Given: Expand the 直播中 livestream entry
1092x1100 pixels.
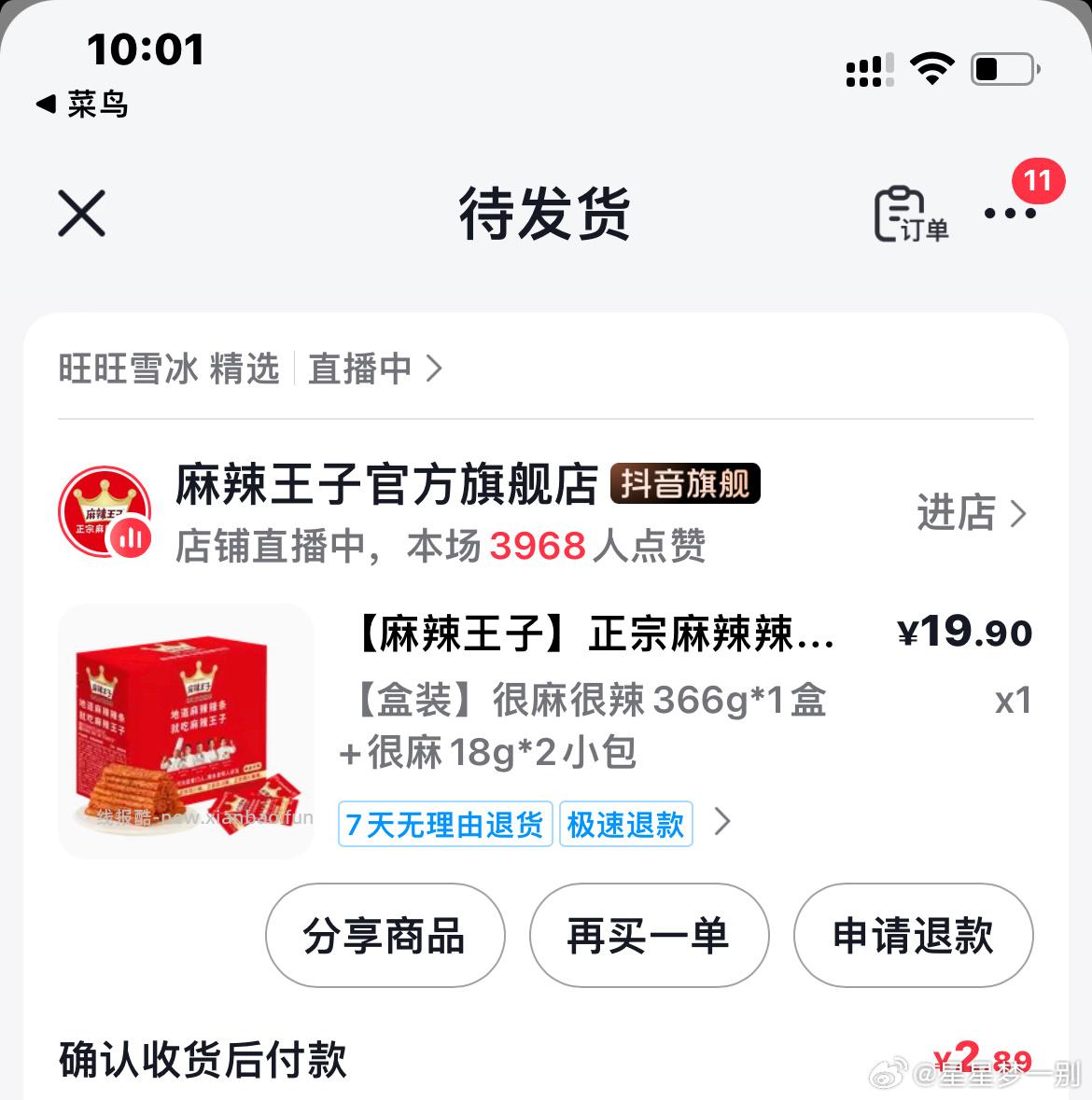Looking at the screenshot, I should pyautogui.click(x=364, y=368).
